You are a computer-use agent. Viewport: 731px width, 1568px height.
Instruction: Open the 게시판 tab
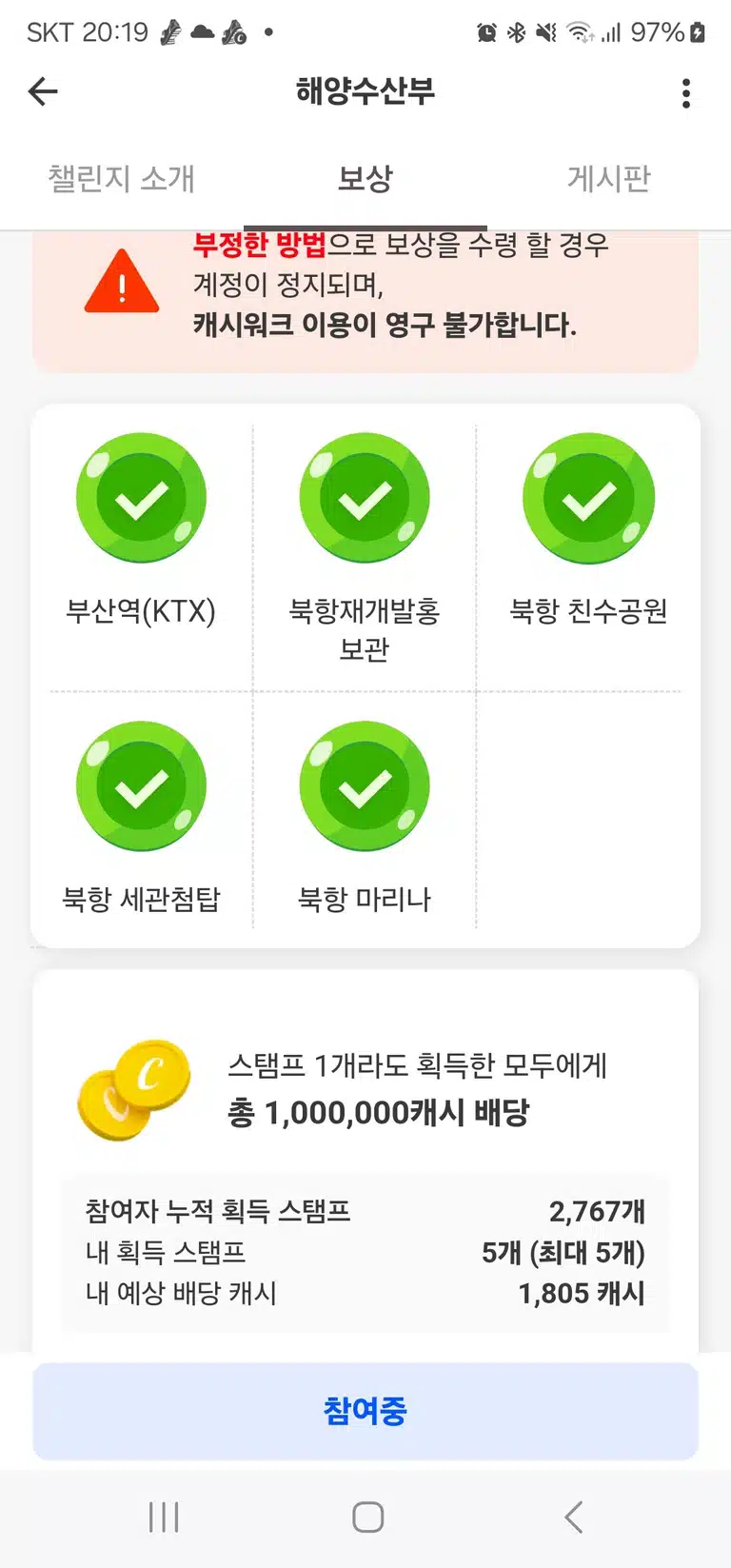[x=609, y=178]
